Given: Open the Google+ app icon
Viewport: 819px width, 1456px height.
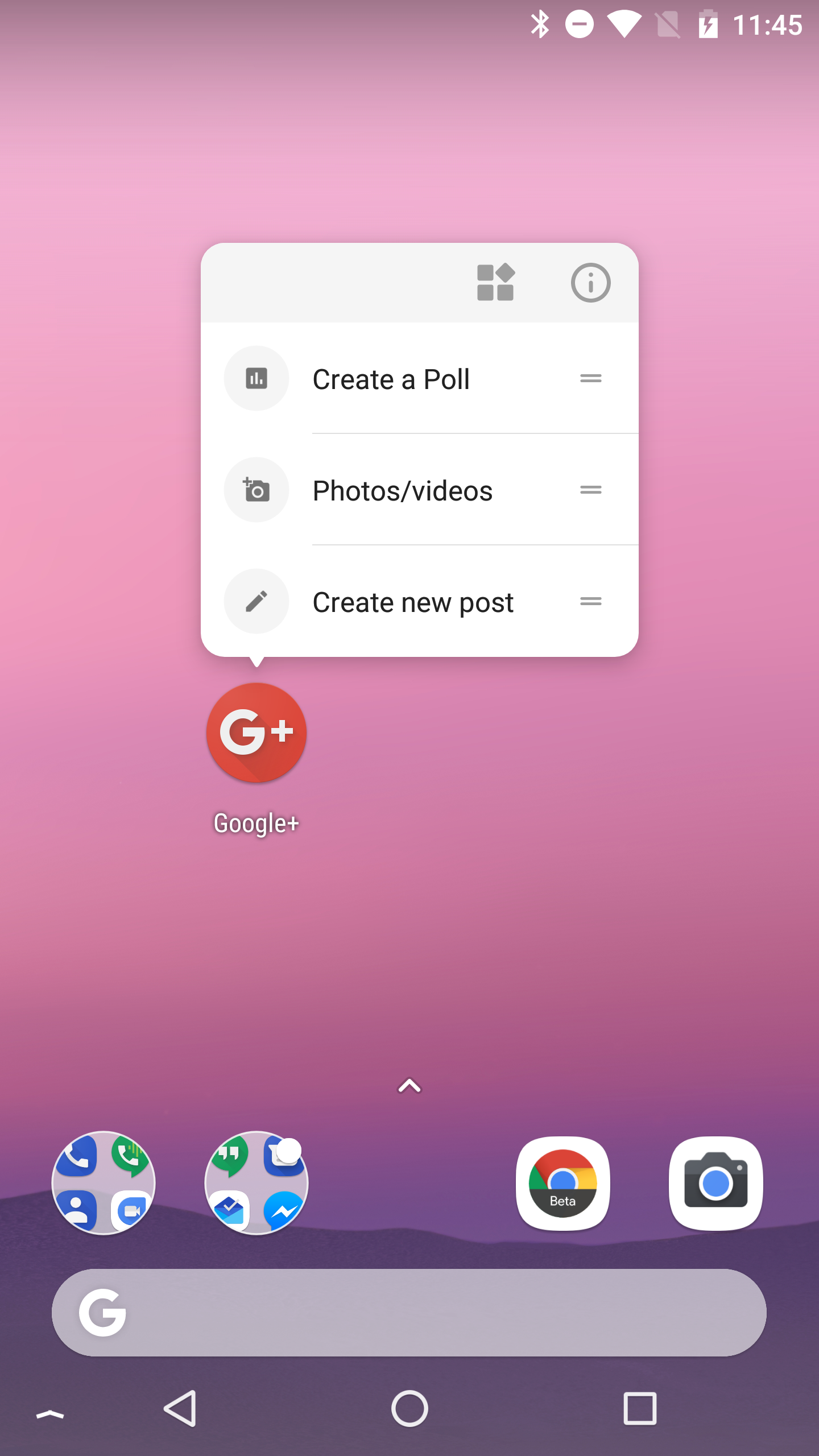Looking at the screenshot, I should (255, 733).
